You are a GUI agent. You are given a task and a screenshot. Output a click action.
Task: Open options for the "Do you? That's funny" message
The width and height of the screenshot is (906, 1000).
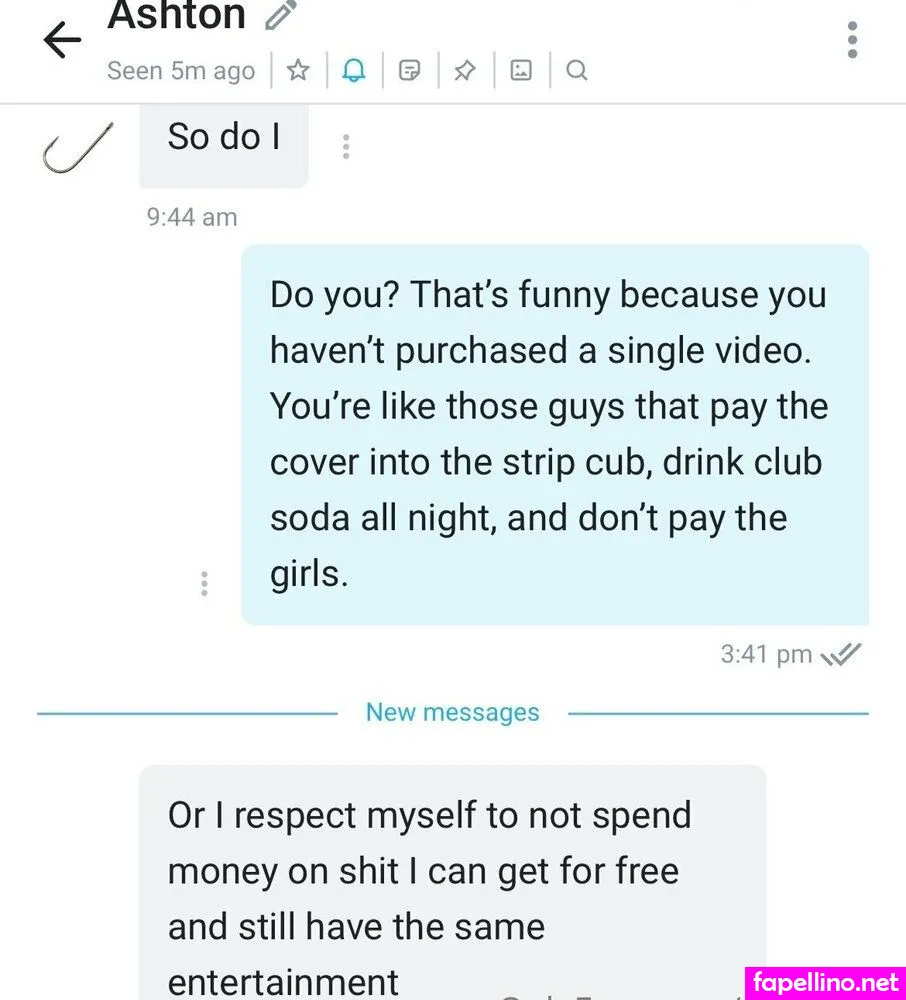pyautogui.click(x=204, y=583)
